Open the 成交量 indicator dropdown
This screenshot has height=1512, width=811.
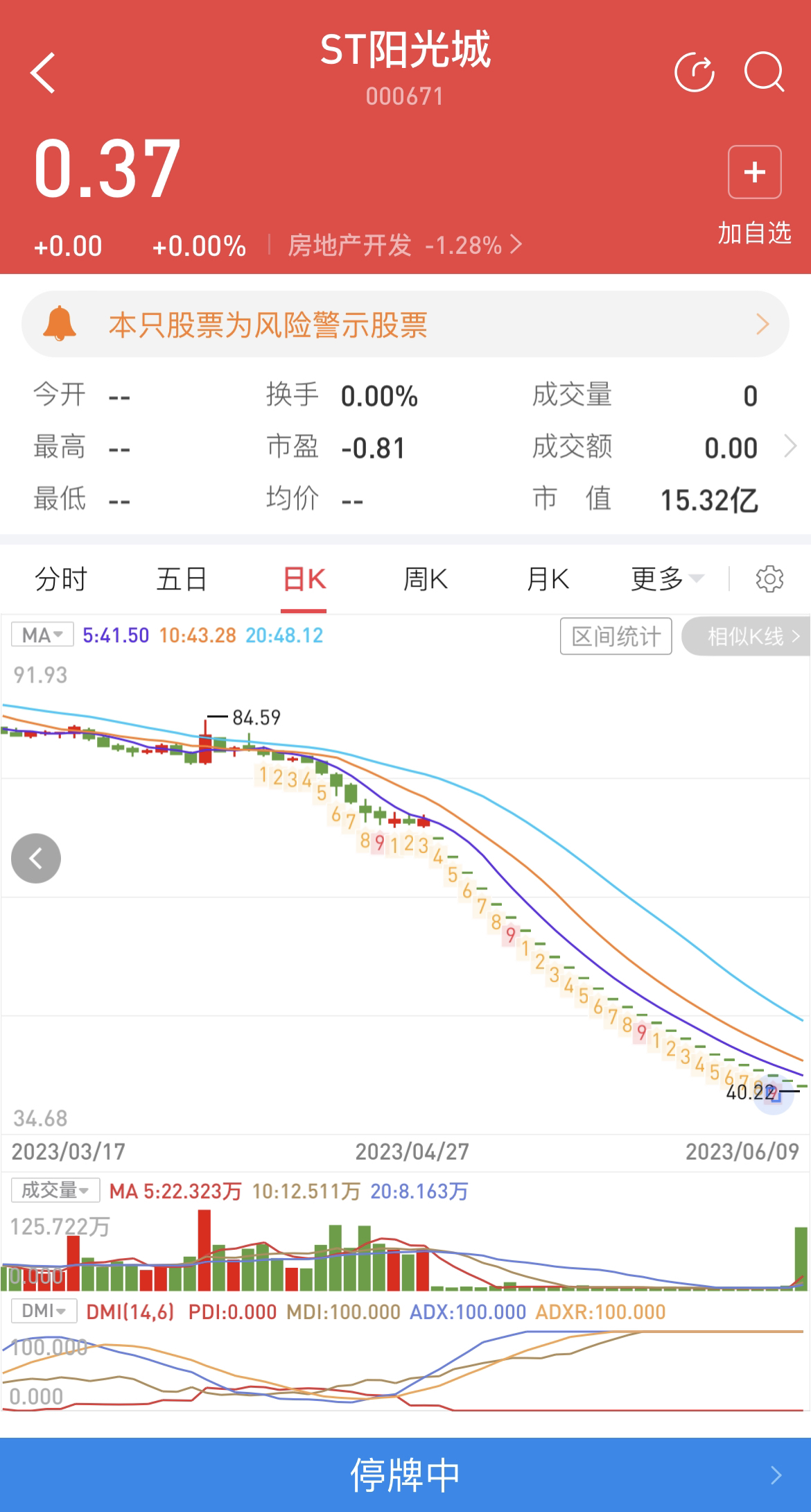pyautogui.click(x=55, y=1191)
